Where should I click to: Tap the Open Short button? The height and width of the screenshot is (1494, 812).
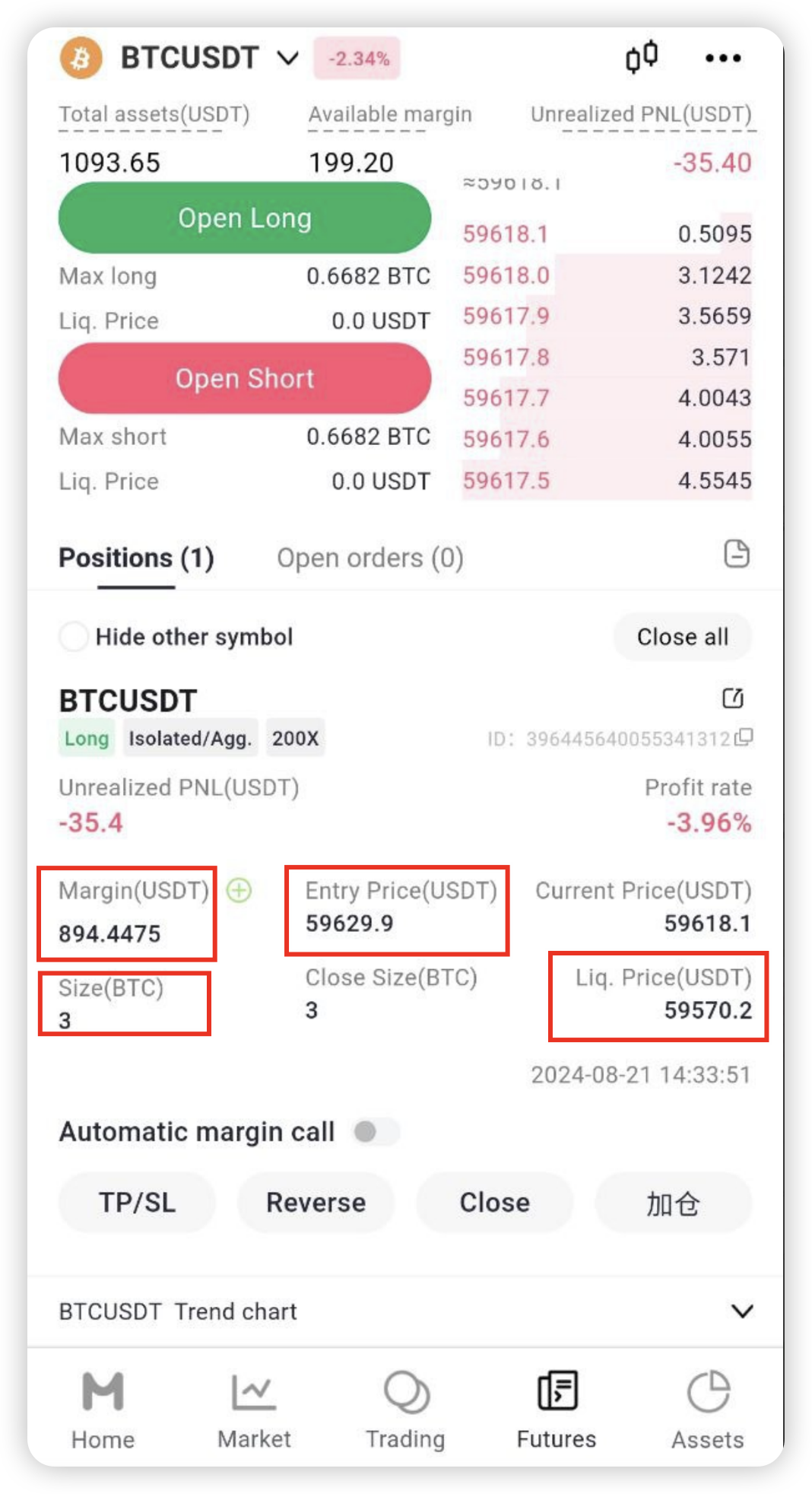click(245, 378)
